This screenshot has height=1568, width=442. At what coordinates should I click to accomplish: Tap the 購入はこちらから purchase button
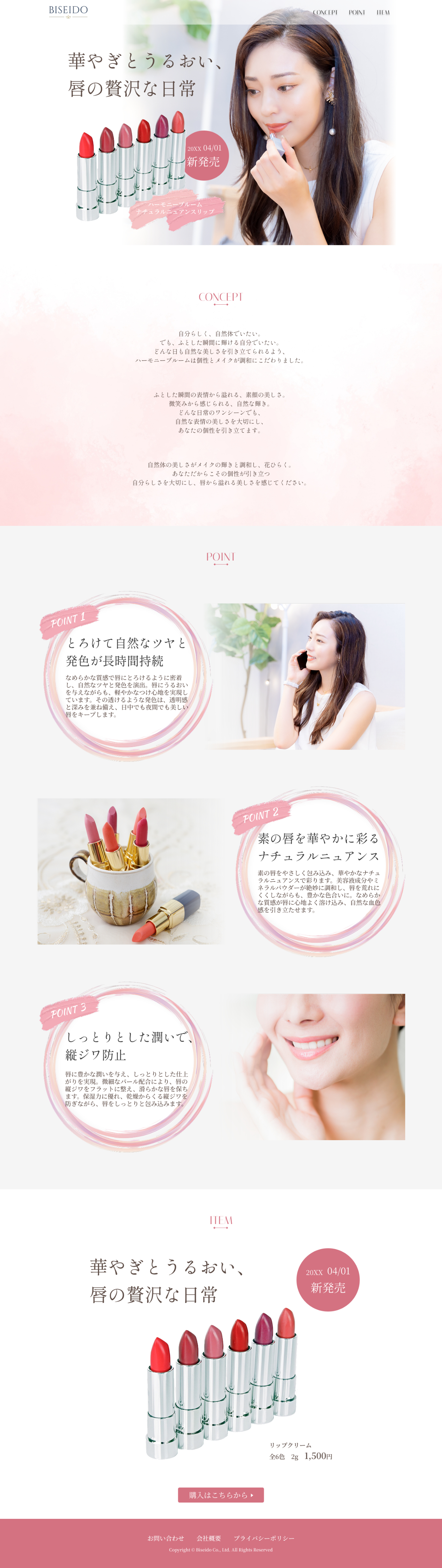(x=221, y=1494)
